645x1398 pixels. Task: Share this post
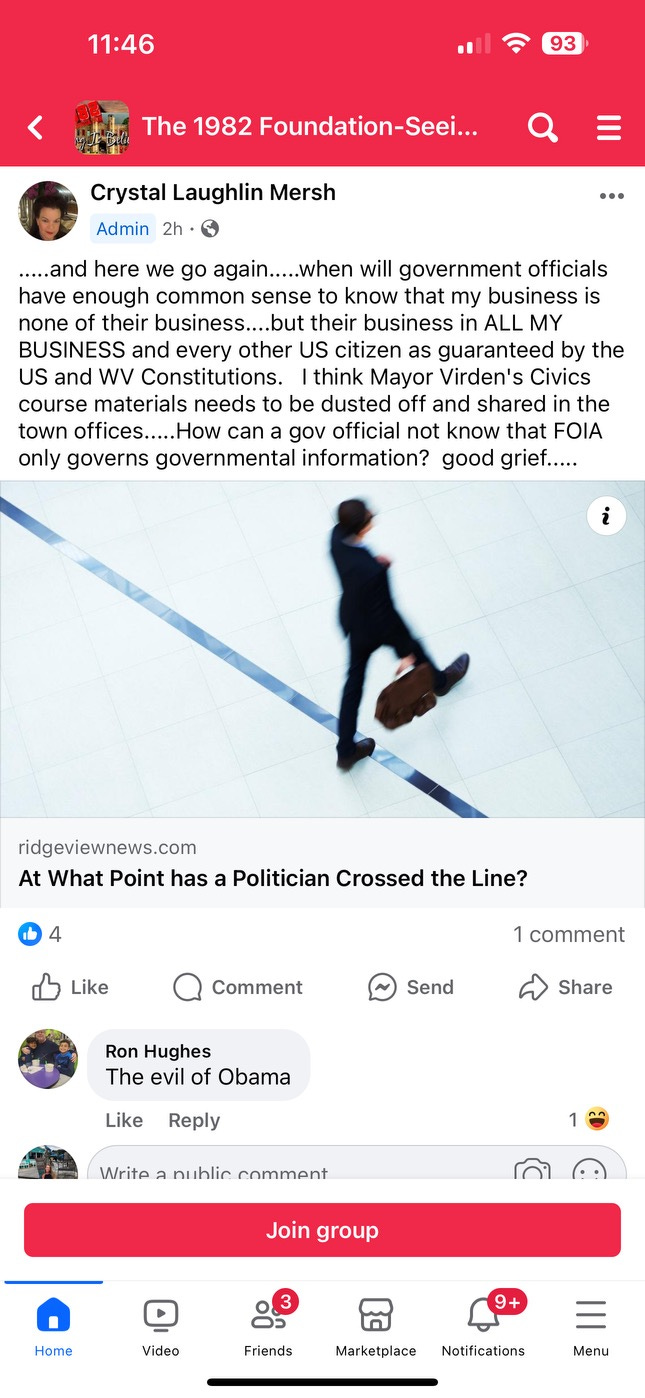[x=565, y=987]
